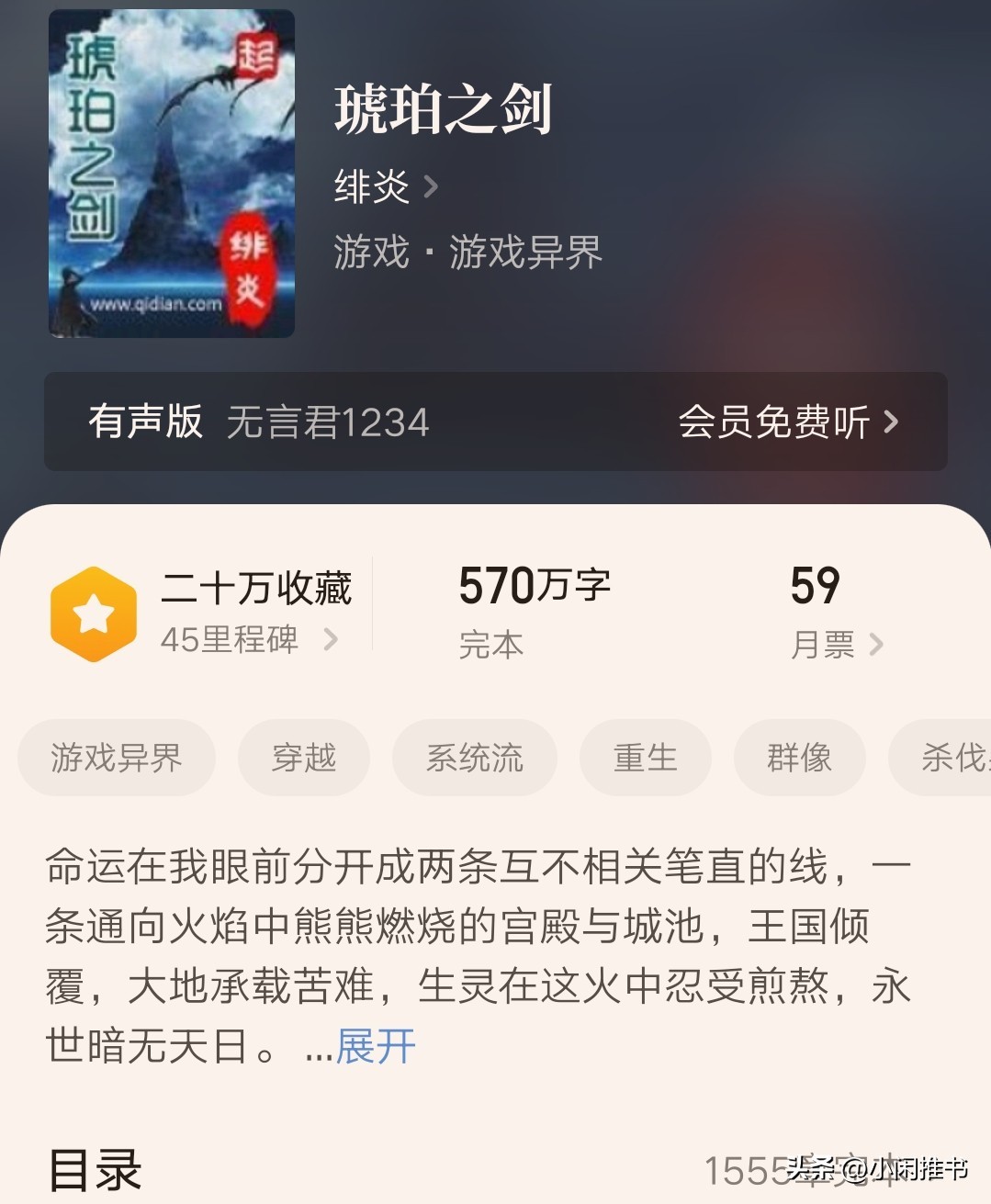Select the 穿越 tag chip
Image resolution: width=991 pixels, height=1204 pixels.
point(304,758)
